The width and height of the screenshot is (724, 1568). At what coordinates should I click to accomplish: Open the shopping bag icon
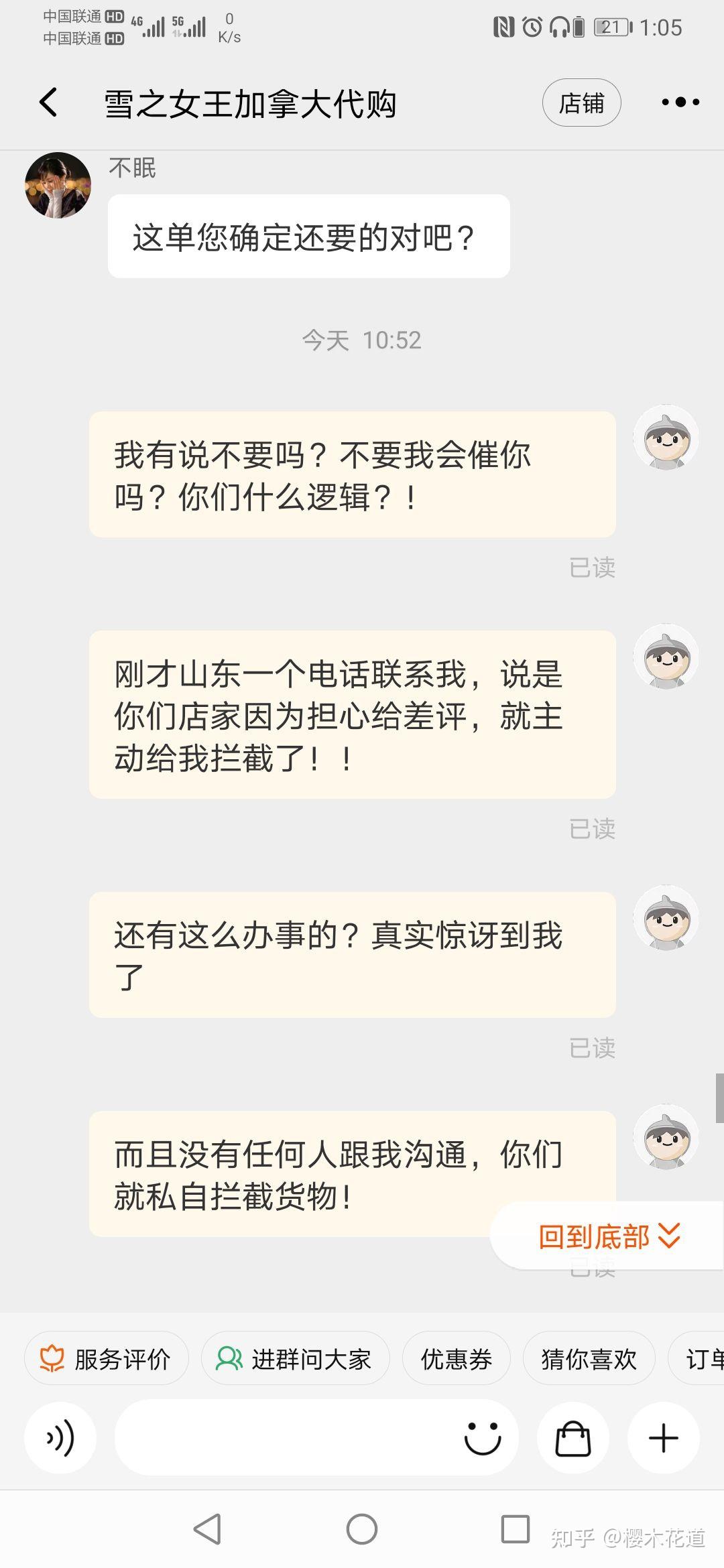point(573,1437)
